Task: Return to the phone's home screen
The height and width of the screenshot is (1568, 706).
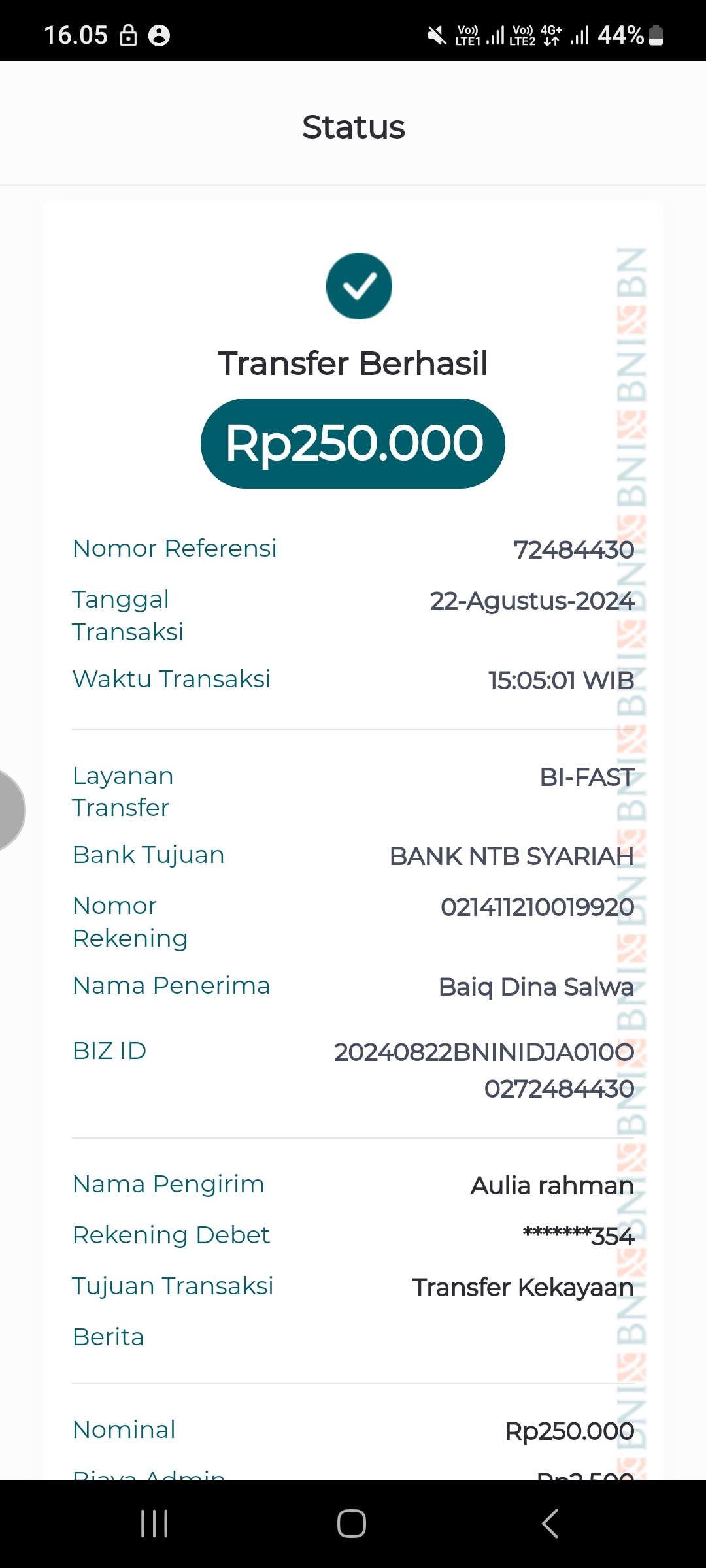Action: (x=352, y=1524)
